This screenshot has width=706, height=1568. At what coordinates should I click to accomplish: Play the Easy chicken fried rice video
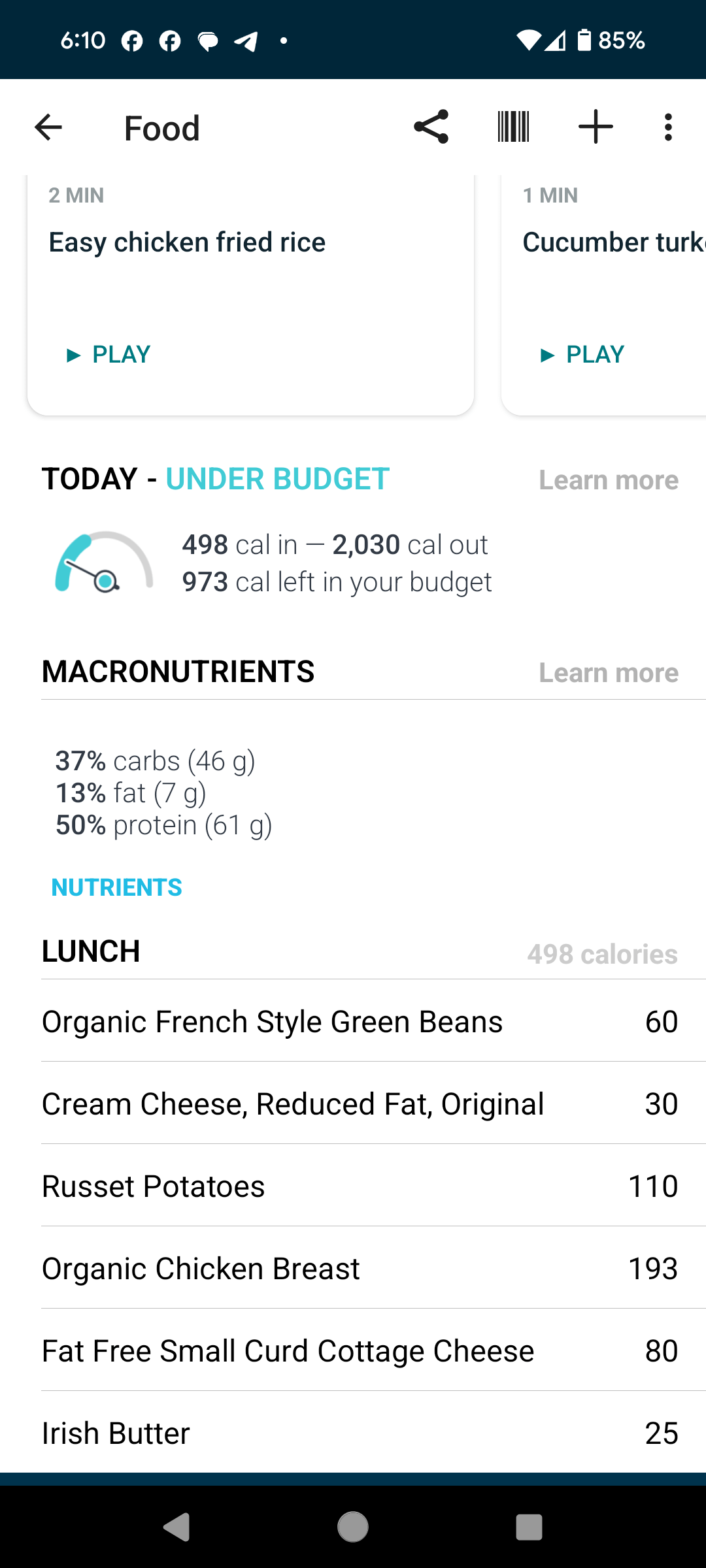(109, 354)
